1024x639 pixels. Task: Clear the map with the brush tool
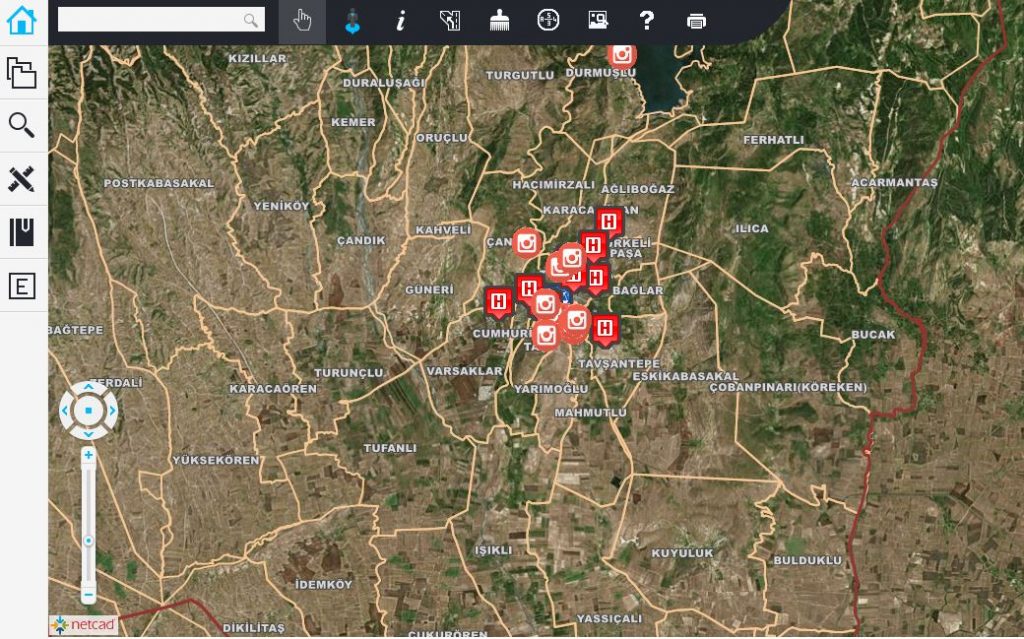click(500, 21)
